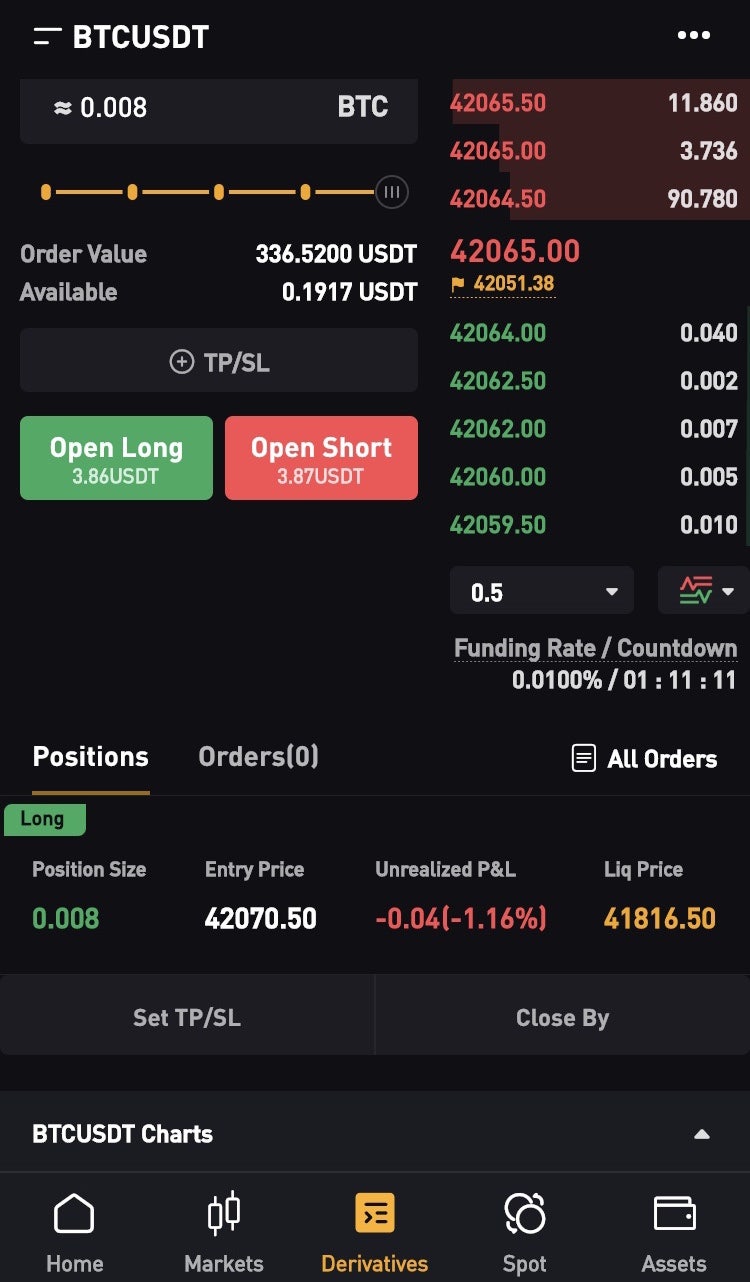Switch to the Orders(0) tab

pyautogui.click(x=258, y=757)
